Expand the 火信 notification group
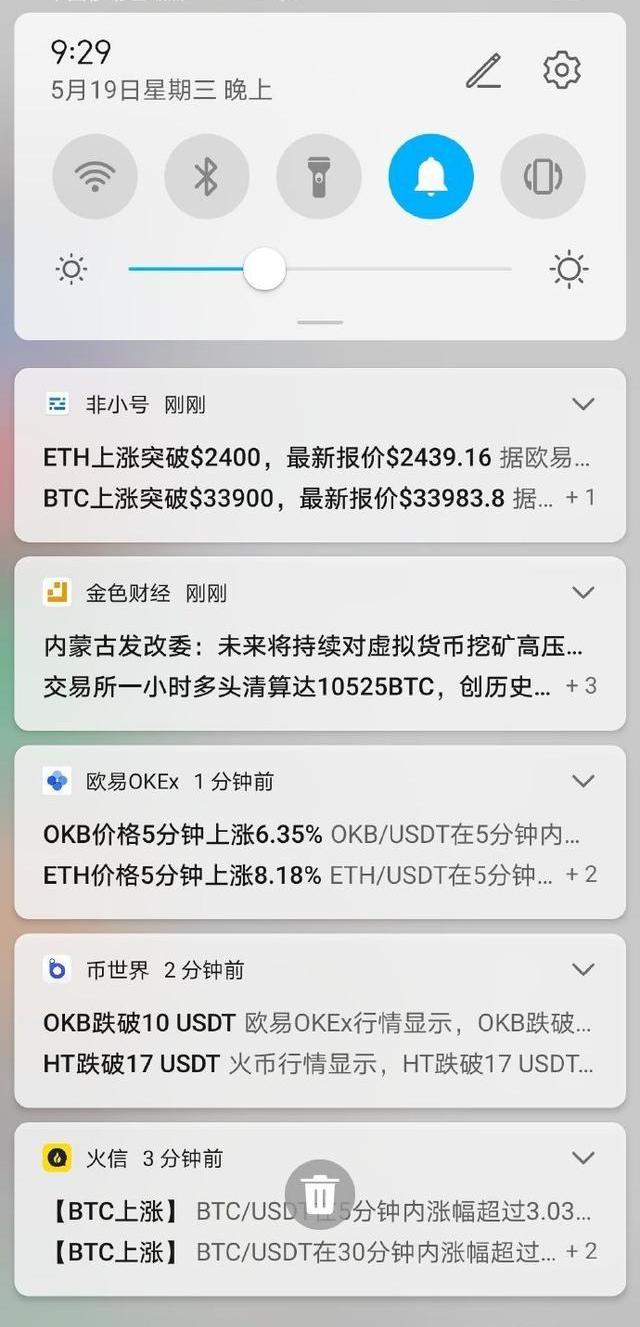The image size is (640, 1327). (x=583, y=1157)
